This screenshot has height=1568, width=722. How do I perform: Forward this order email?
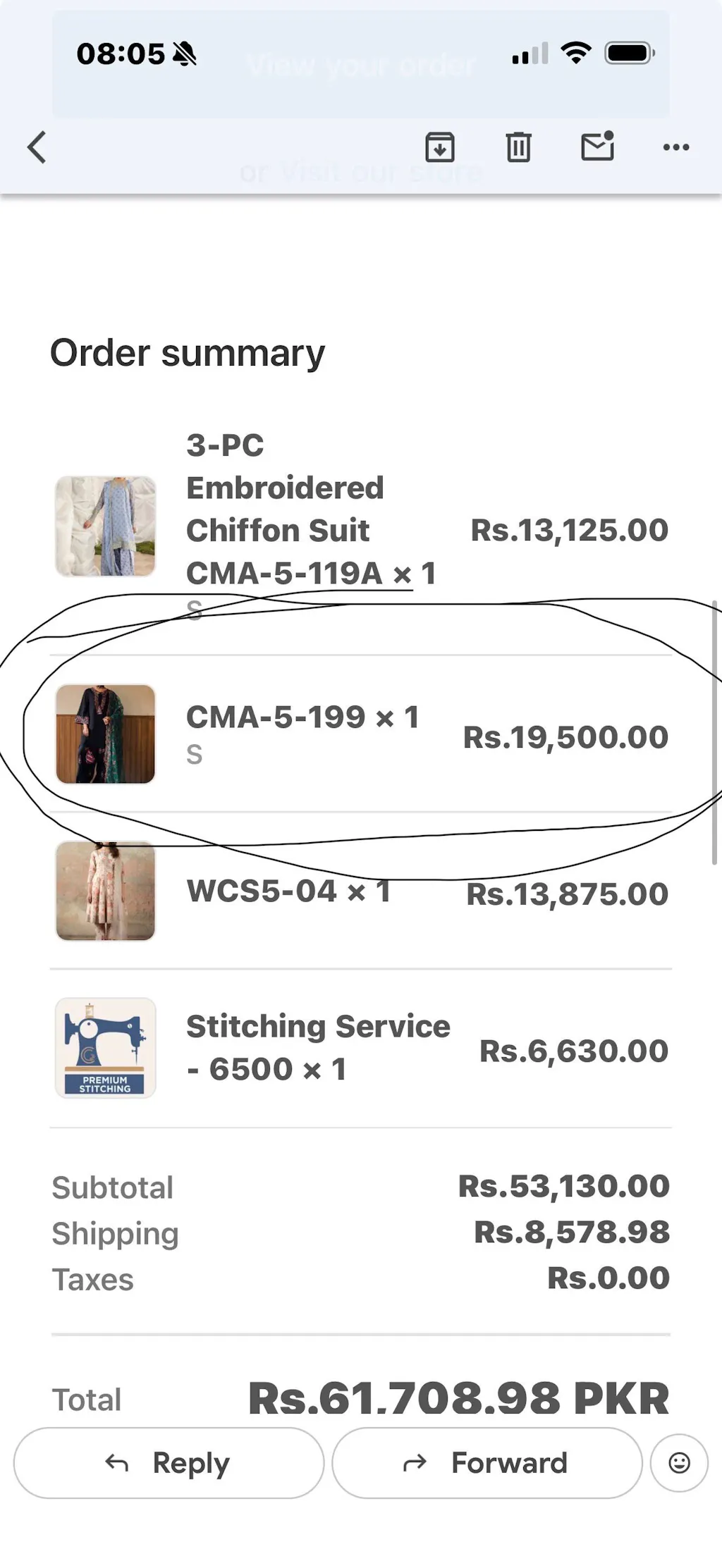click(x=487, y=1463)
